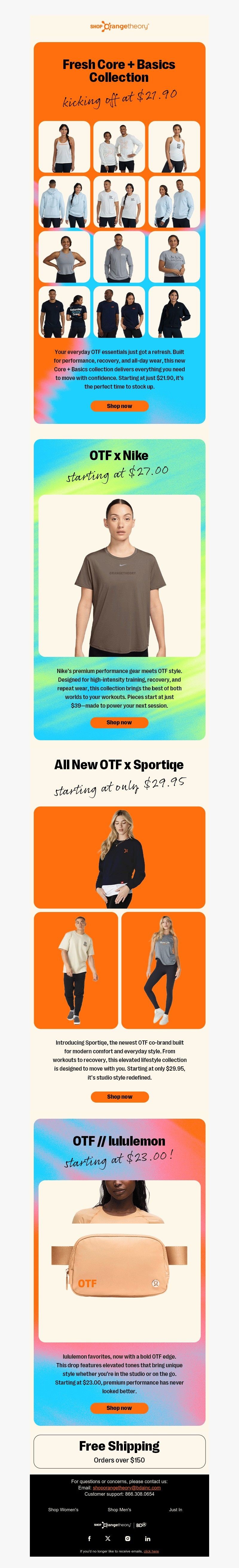Open the Shop Men's footer link
The height and width of the screenshot is (1568, 239).
coord(119,1509)
